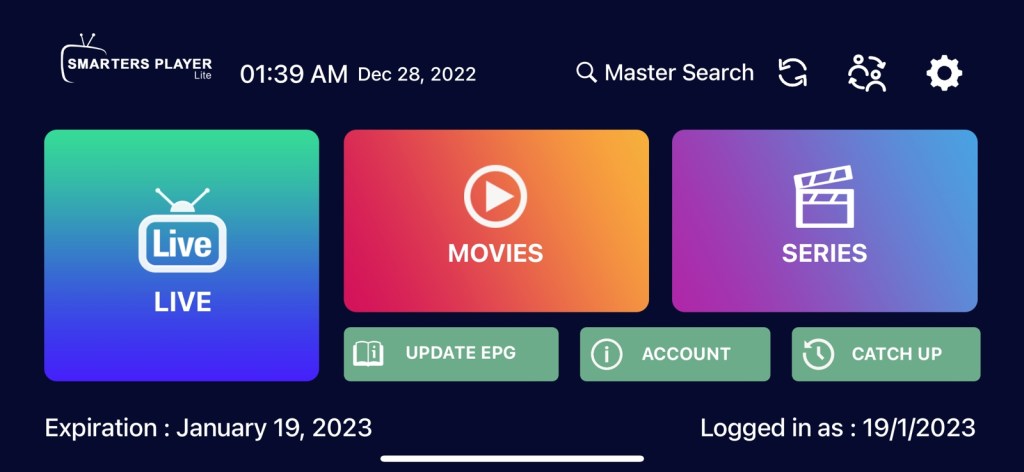Open Master Search
Image resolution: width=1024 pixels, height=472 pixels.
pos(666,73)
